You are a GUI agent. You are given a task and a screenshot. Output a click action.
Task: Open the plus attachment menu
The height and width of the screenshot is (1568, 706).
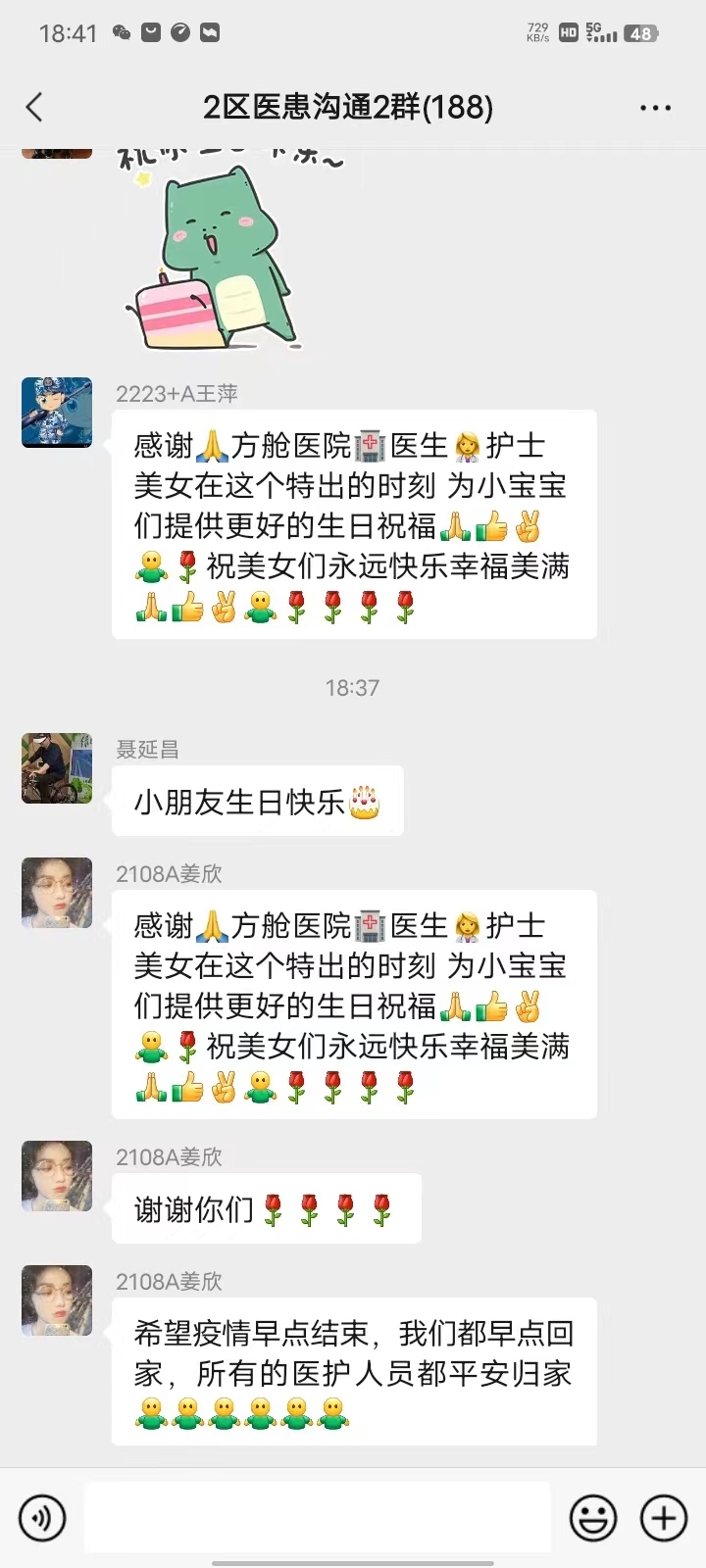[x=664, y=1518]
